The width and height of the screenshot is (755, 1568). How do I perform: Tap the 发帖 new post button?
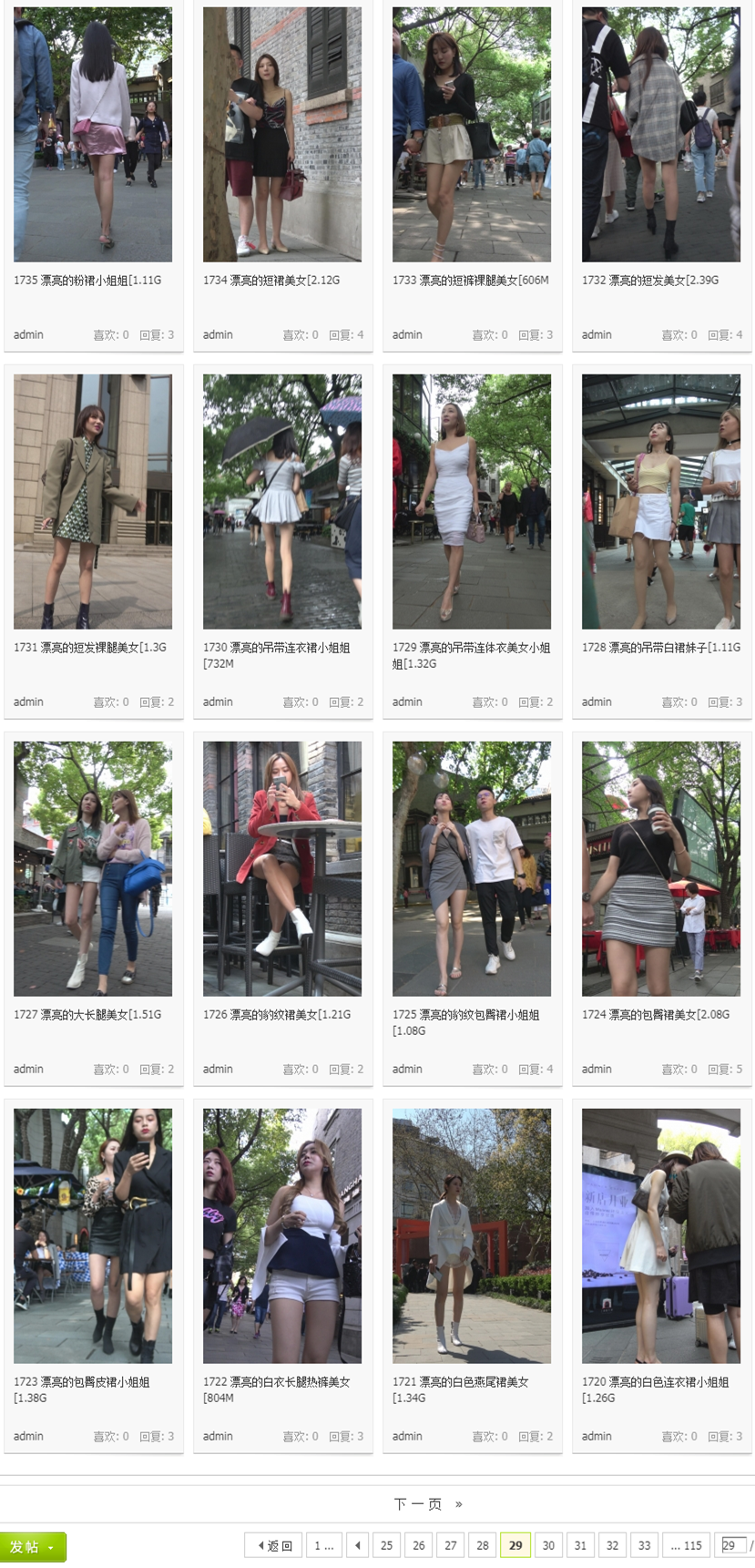(33, 1546)
